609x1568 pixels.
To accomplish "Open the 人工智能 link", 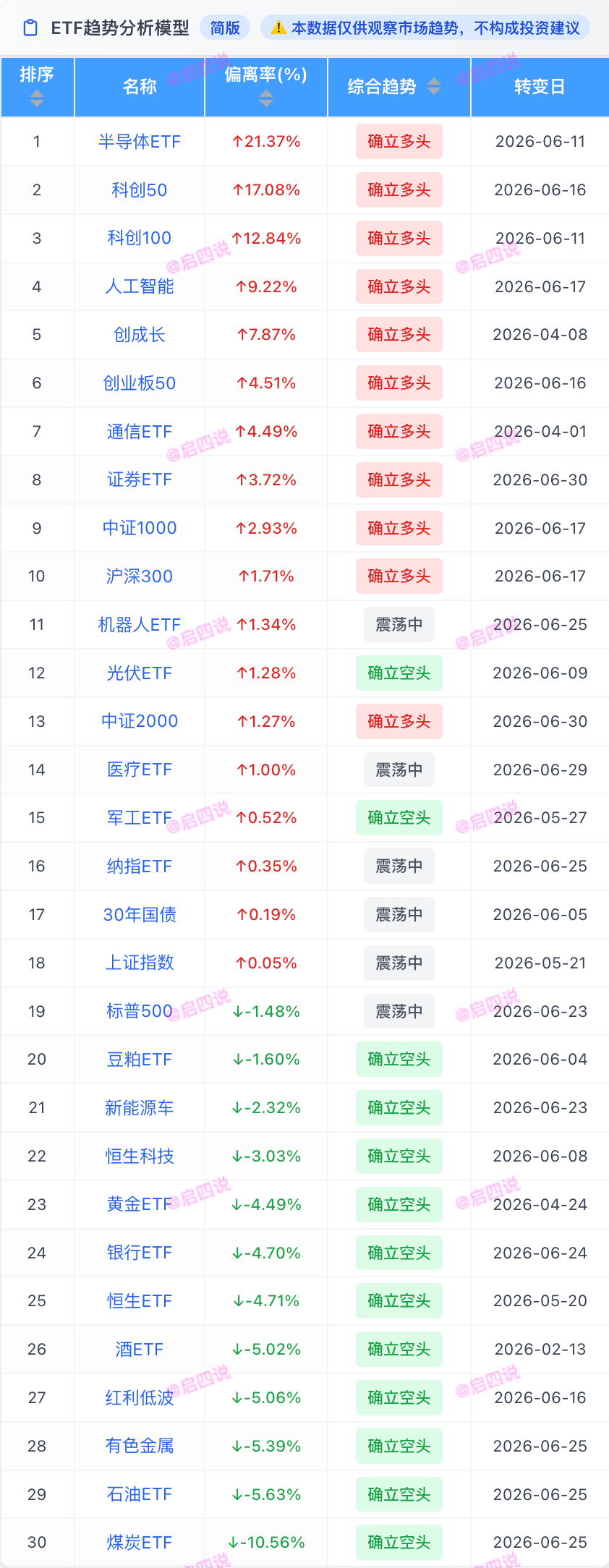I will [x=140, y=286].
